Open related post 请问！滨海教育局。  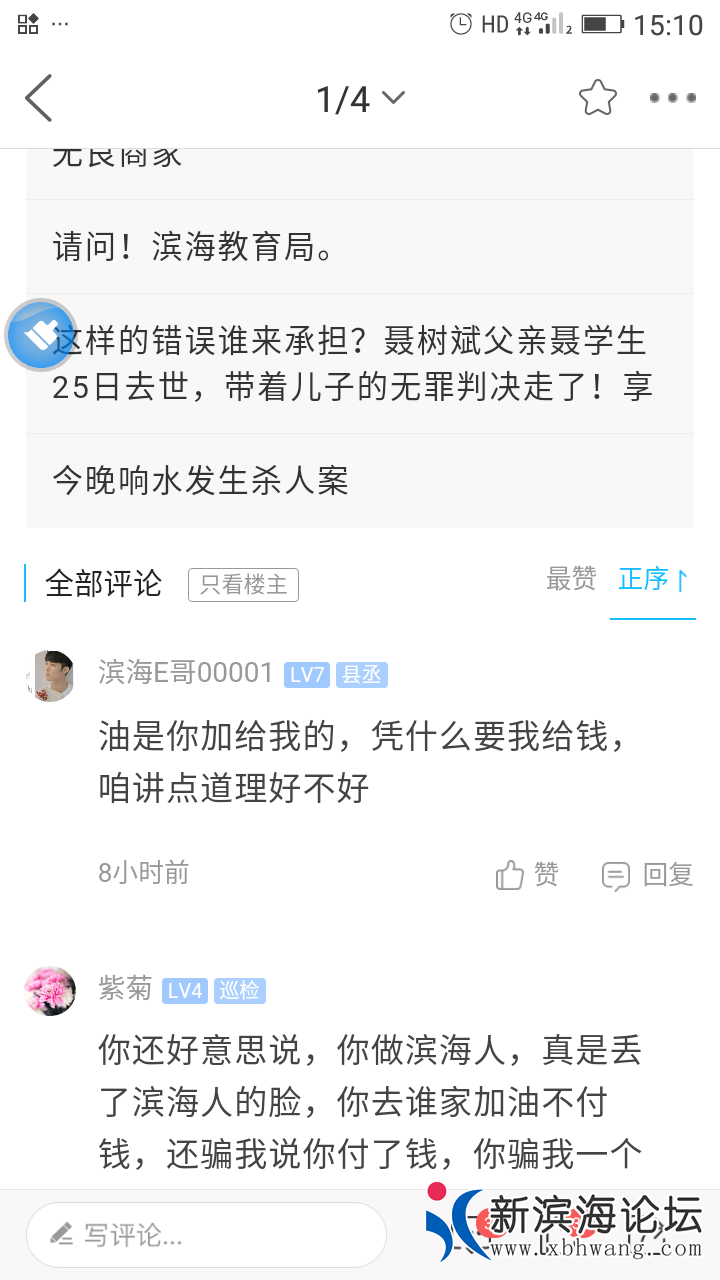pyautogui.click(x=360, y=247)
